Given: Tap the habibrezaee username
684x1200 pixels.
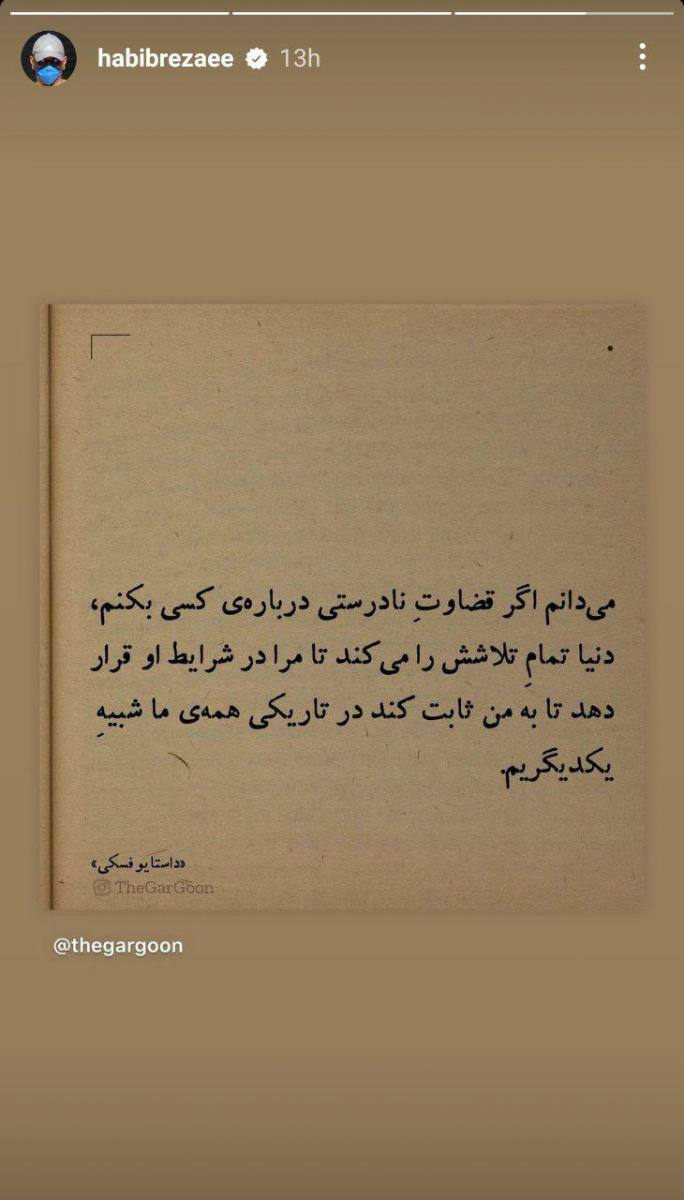Looking at the screenshot, I should point(165,58).
